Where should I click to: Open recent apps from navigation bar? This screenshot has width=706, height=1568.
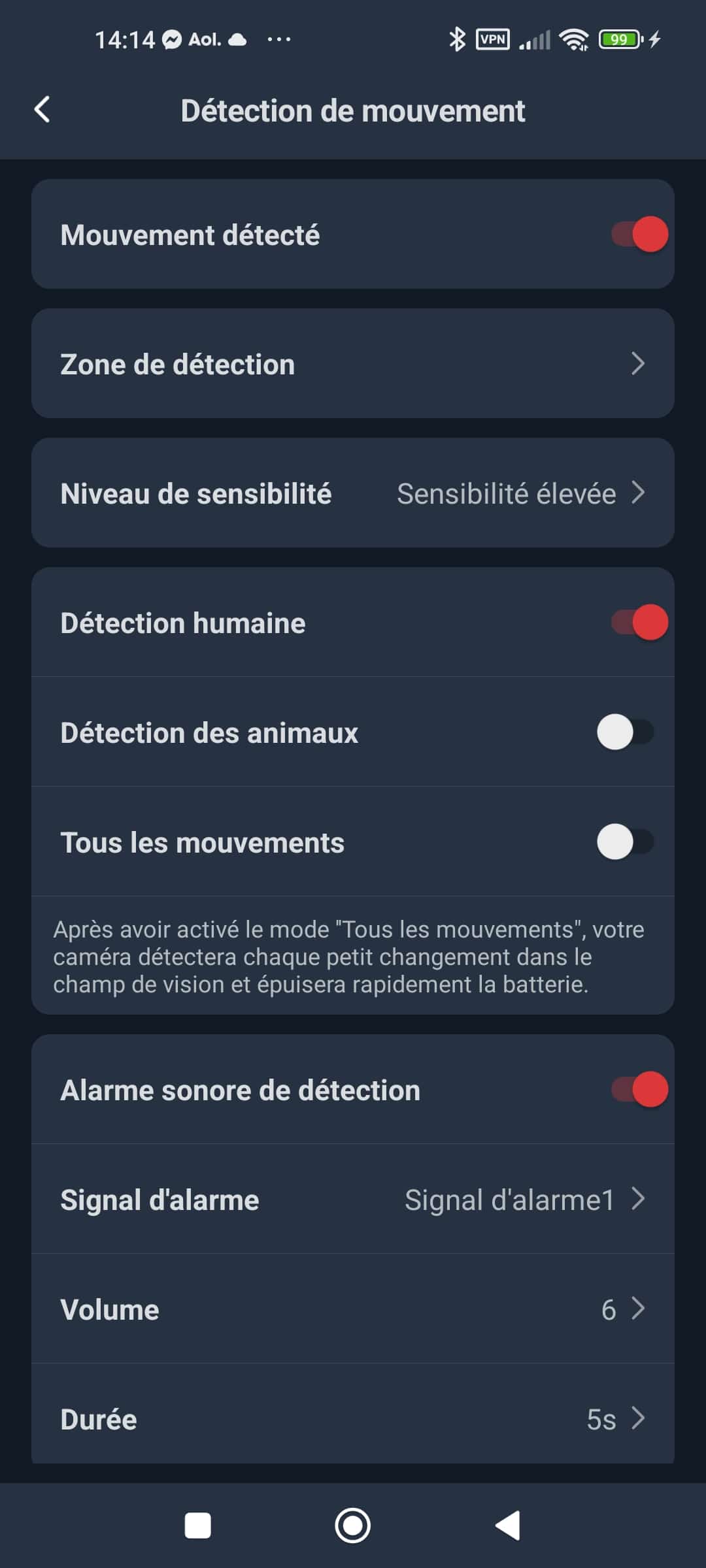pyautogui.click(x=197, y=1526)
